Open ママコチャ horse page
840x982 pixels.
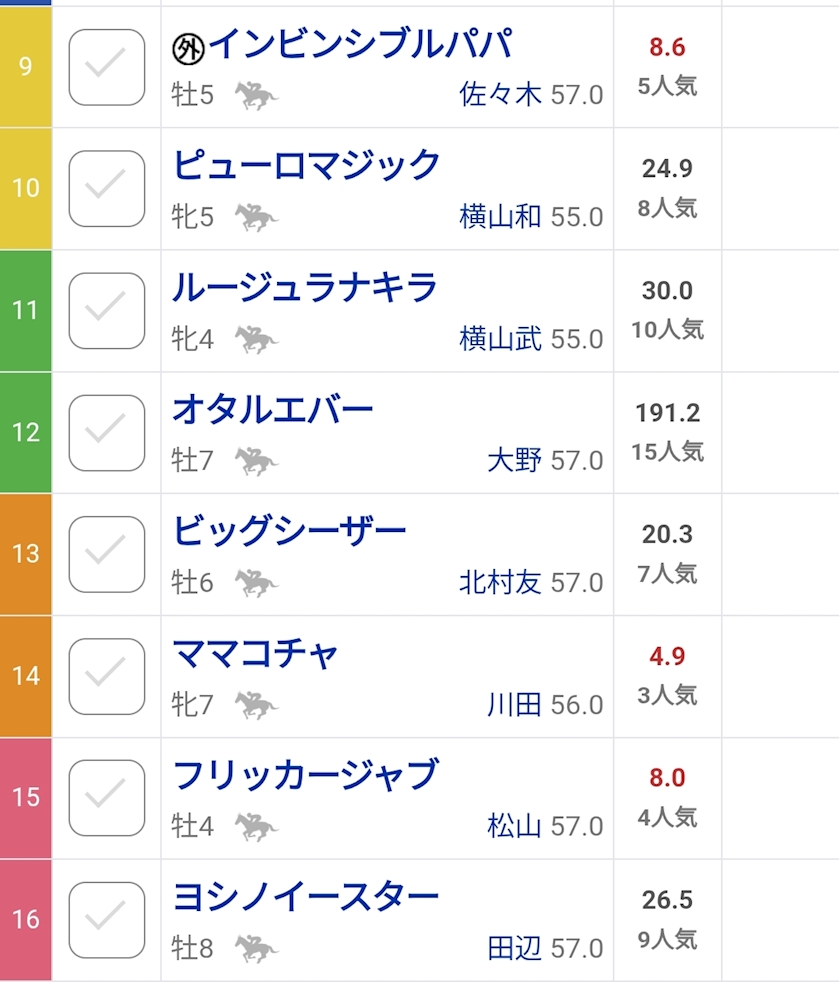[255, 653]
